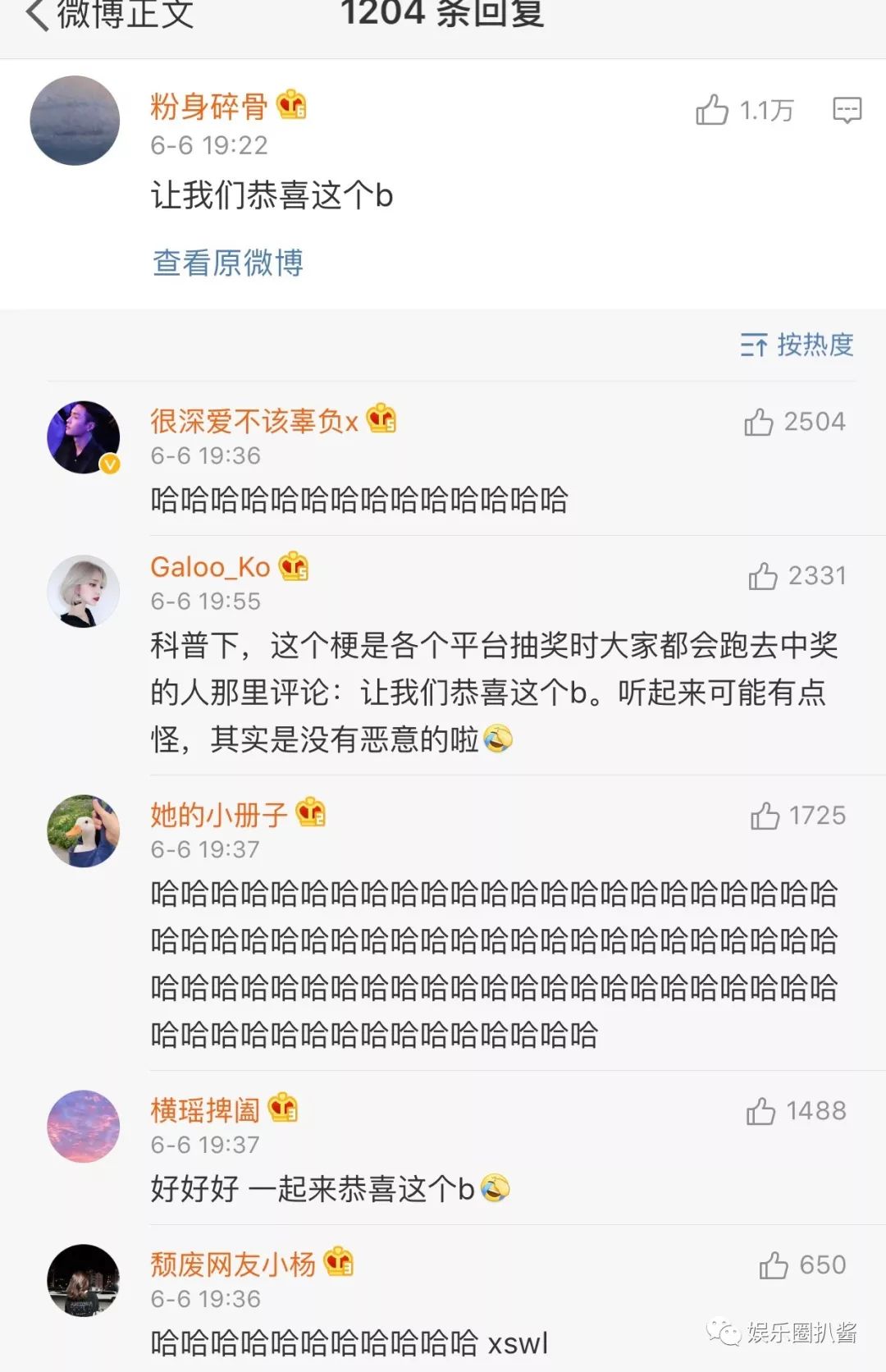Like the reply from 她的小册子

tap(765, 816)
